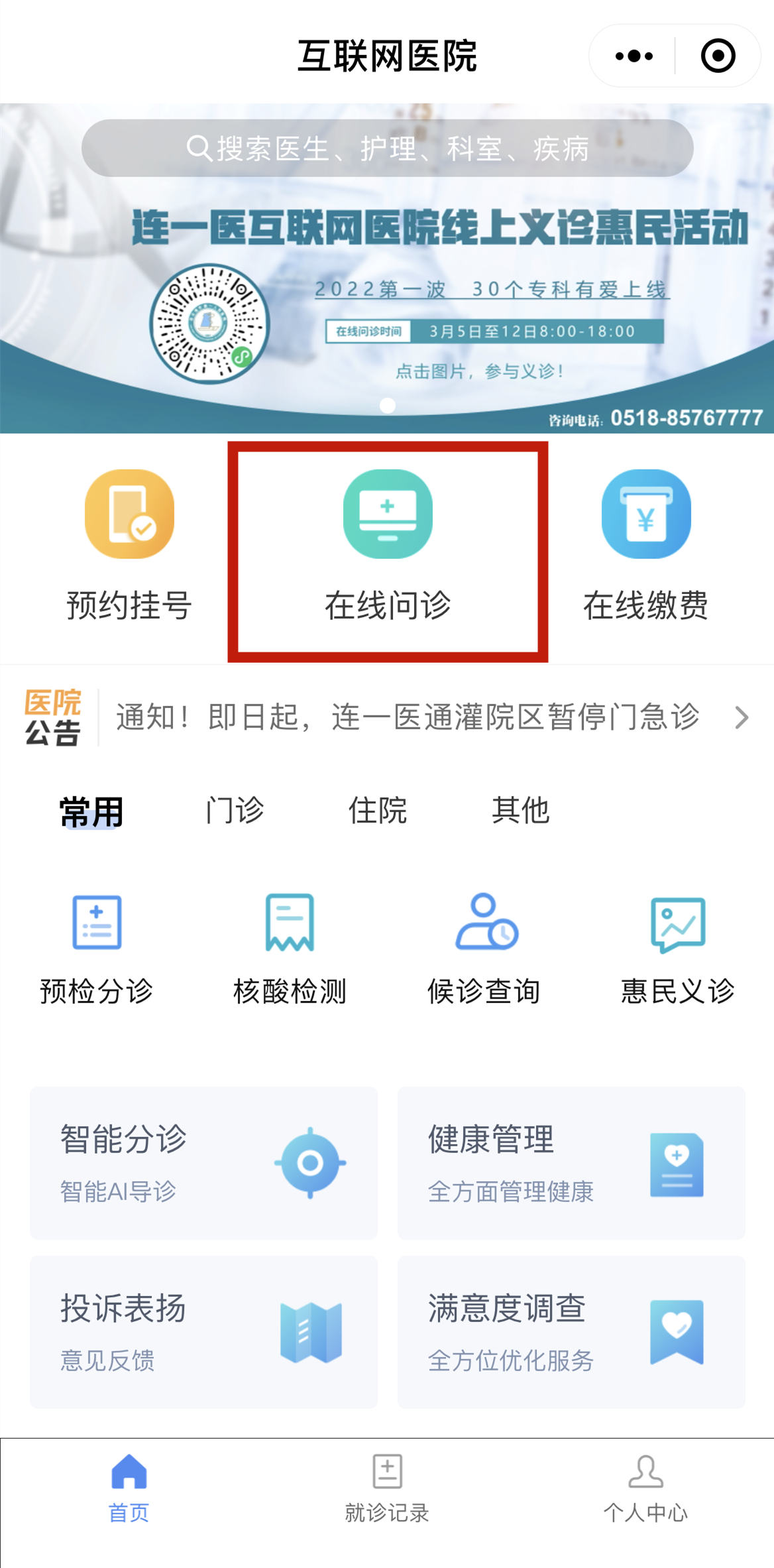Screen dimensions: 774x1568
Task: Close the mini program via circle icon
Action: pos(718,56)
